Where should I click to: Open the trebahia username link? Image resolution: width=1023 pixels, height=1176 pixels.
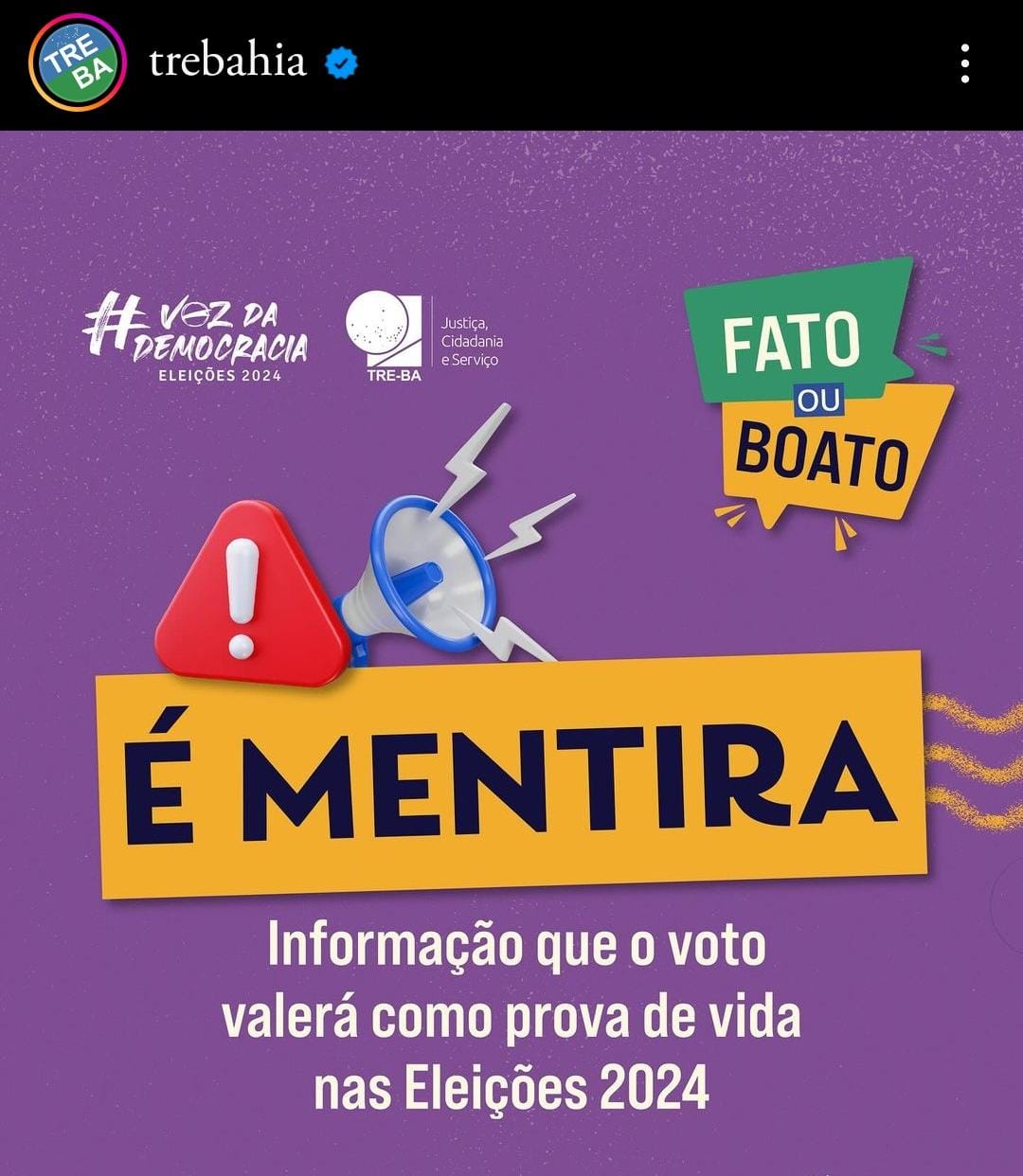tap(227, 62)
